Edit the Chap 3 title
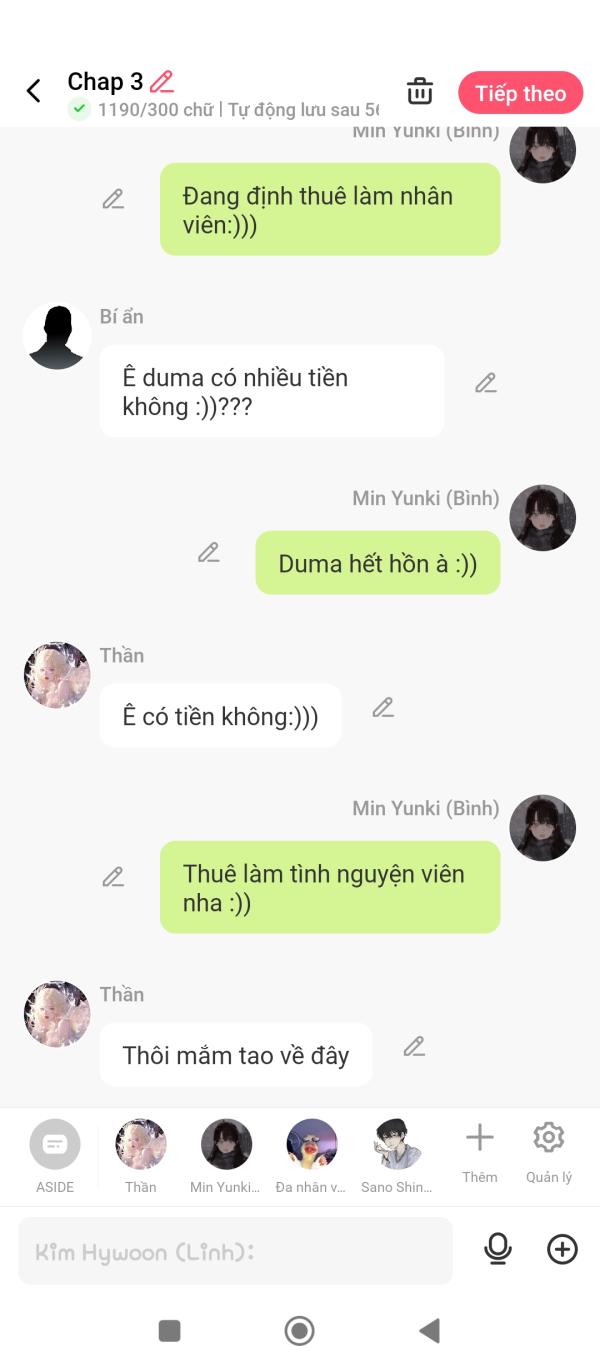This screenshot has width=600, height=1367. point(161,82)
